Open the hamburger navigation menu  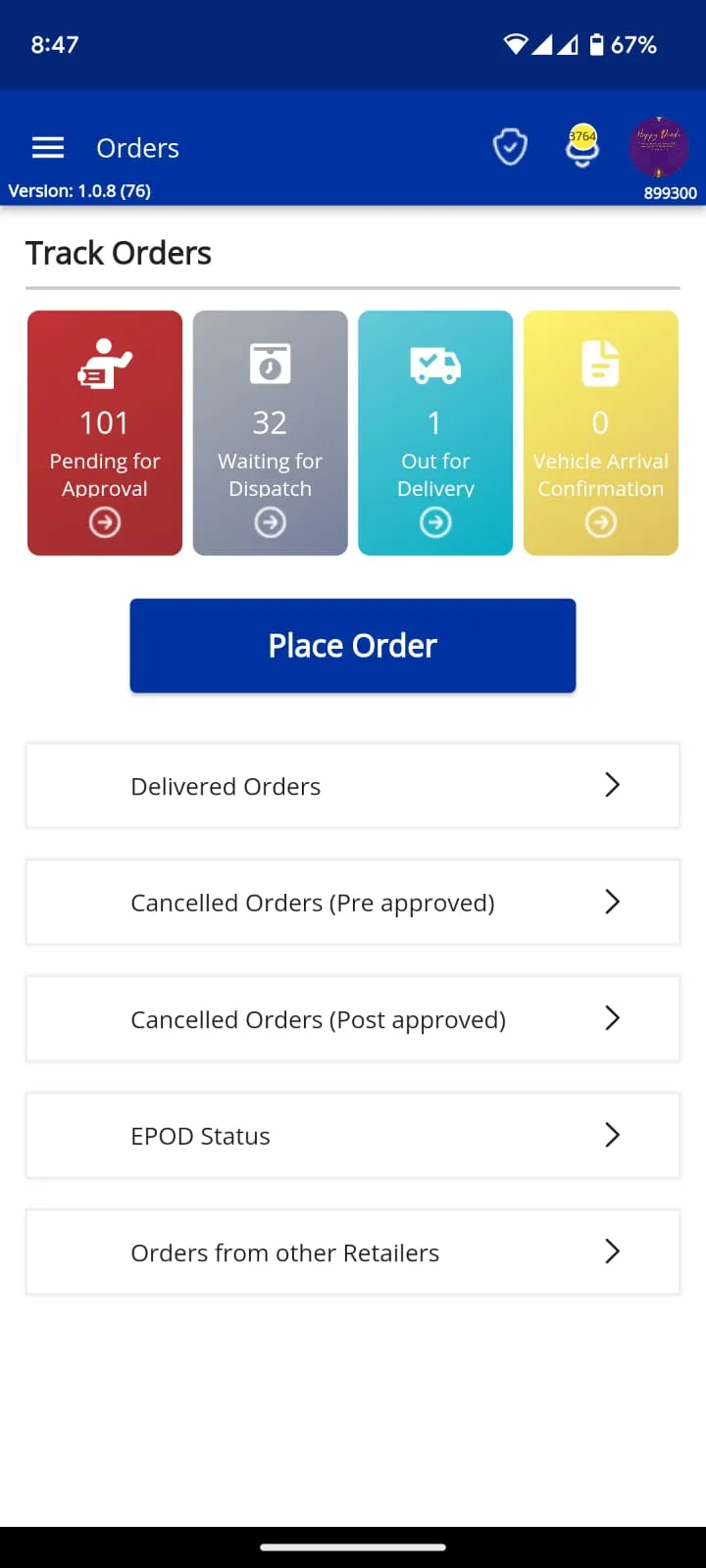pyautogui.click(x=47, y=147)
